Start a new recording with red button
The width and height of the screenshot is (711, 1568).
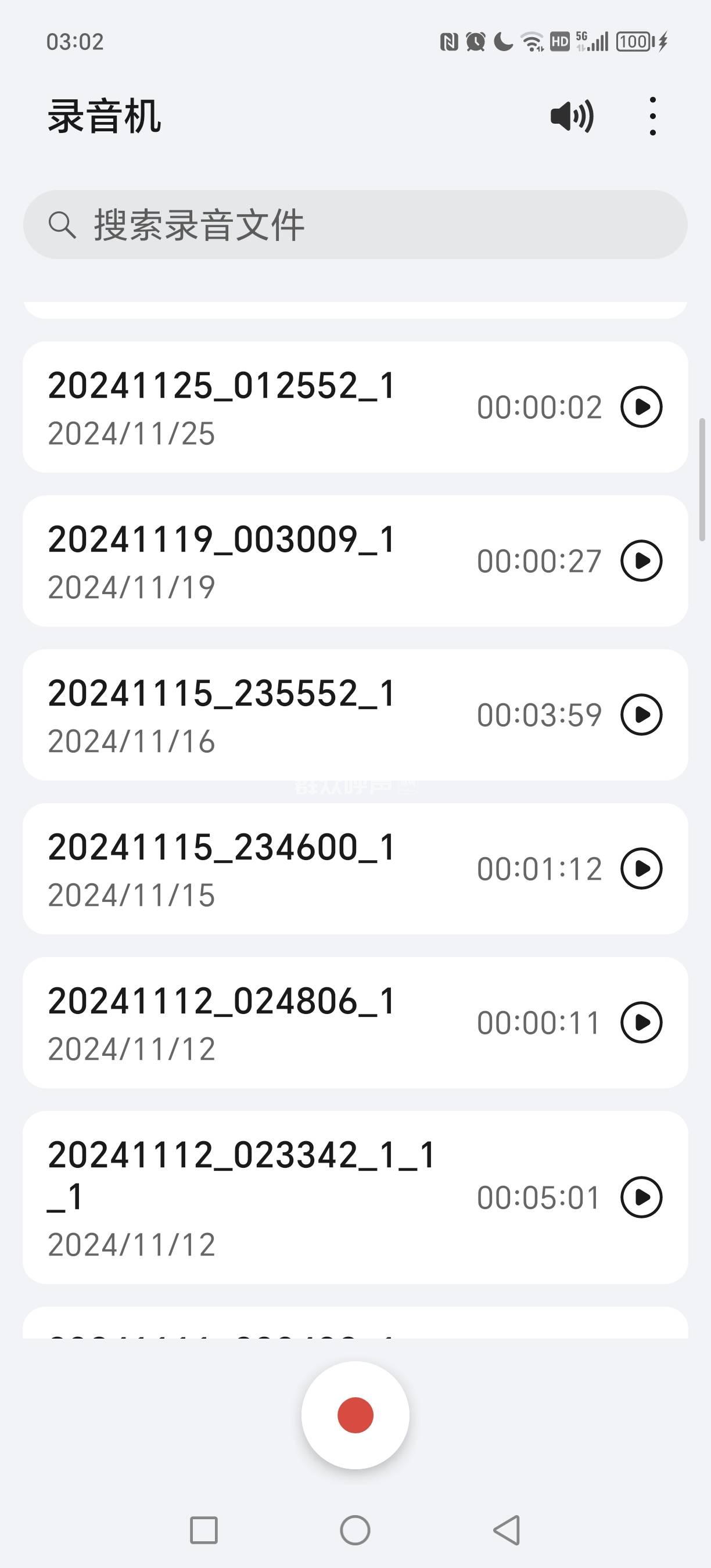(x=355, y=1415)
